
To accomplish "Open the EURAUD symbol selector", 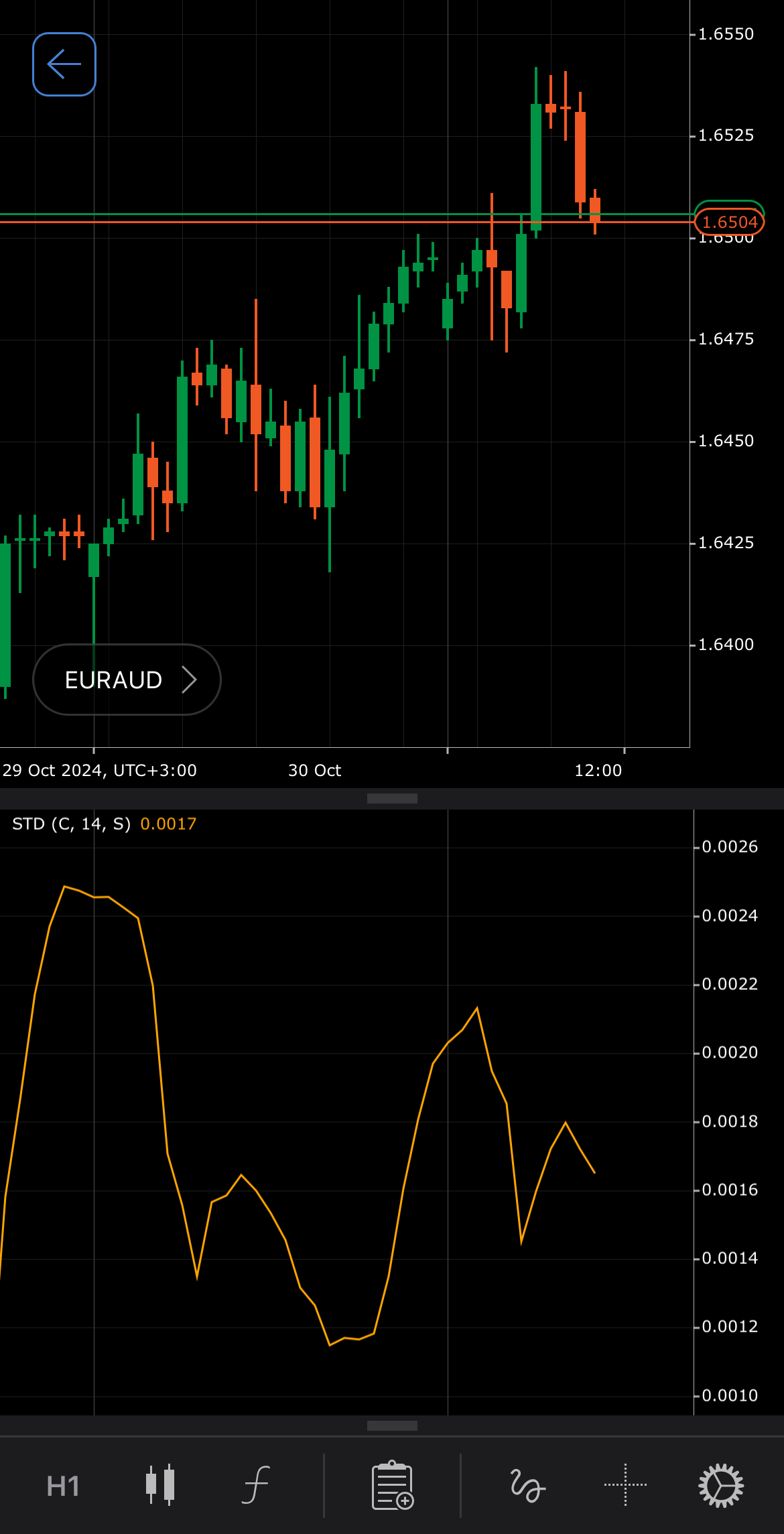I will point(127,680).
